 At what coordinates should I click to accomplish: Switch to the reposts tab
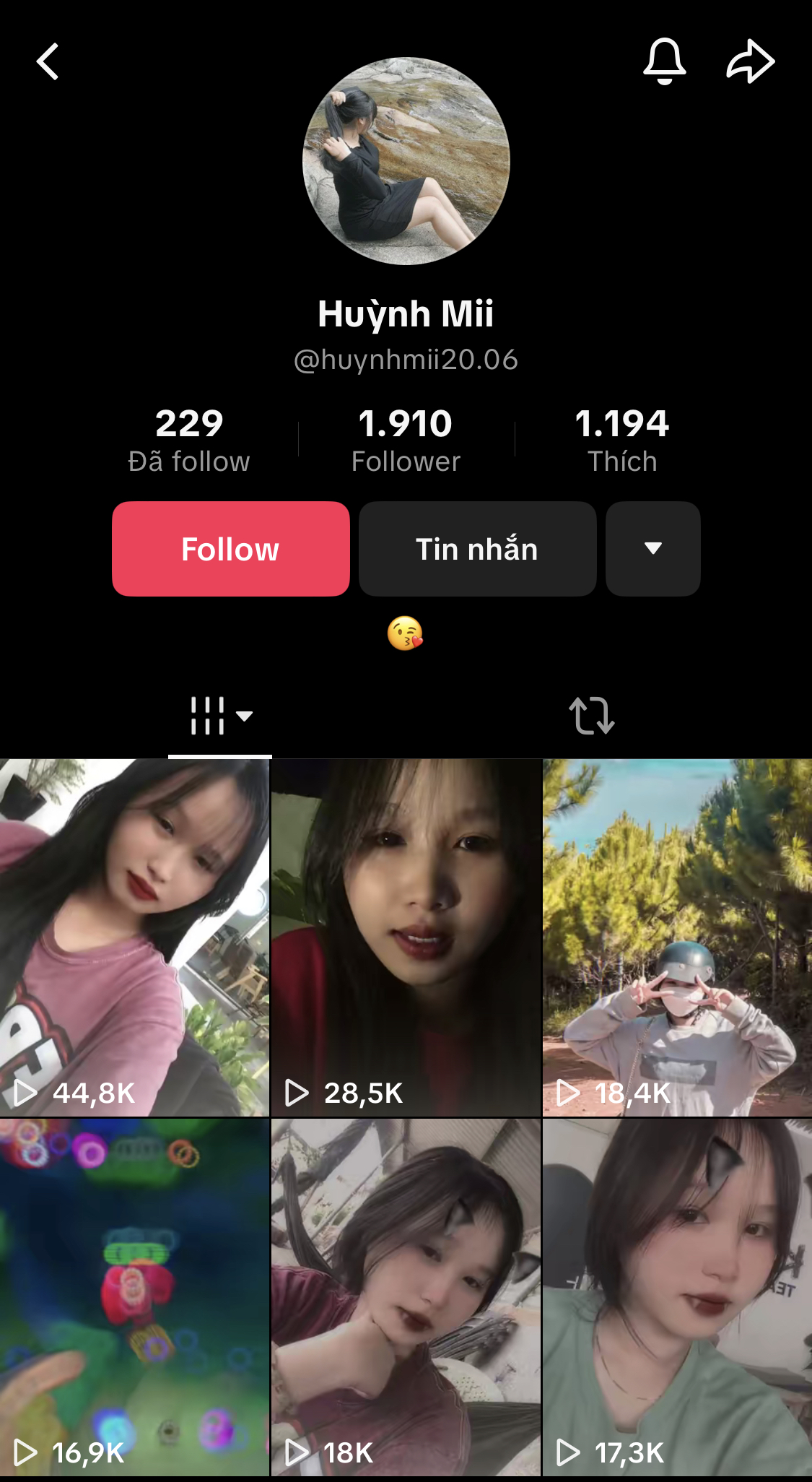591,716
